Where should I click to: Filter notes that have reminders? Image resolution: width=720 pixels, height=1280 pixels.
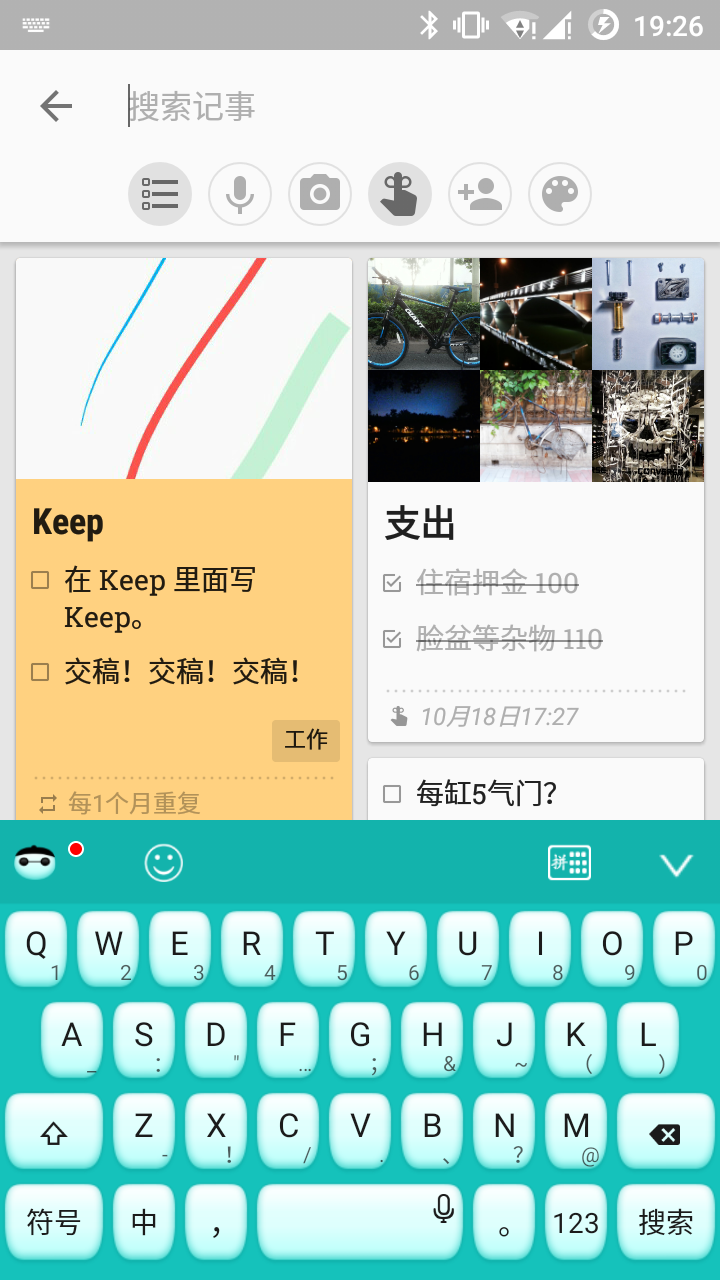(x=400, y=194)
